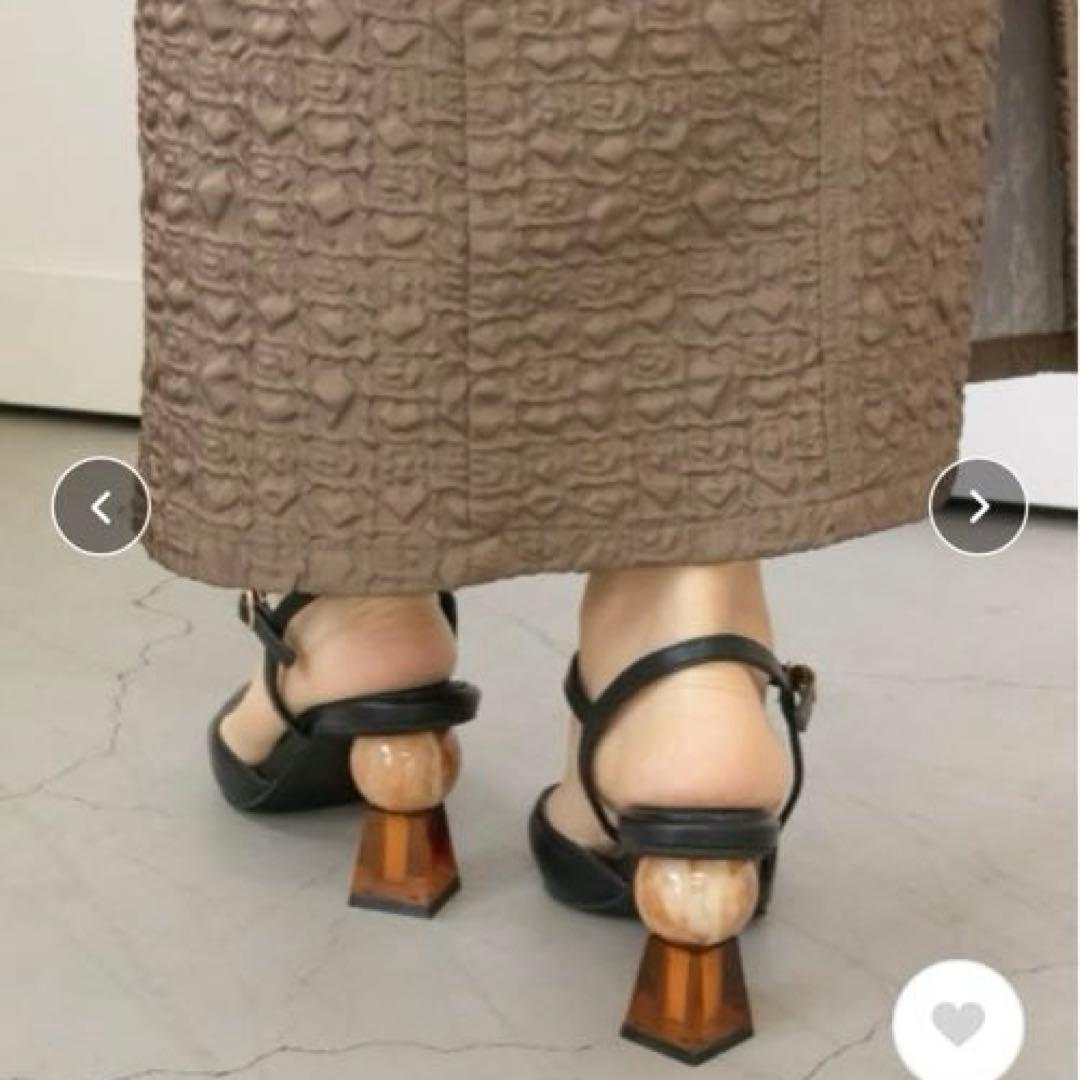This screenshot has height=1080, width=1080.
Task: Show the next product photo
Action: click(977, 507)
